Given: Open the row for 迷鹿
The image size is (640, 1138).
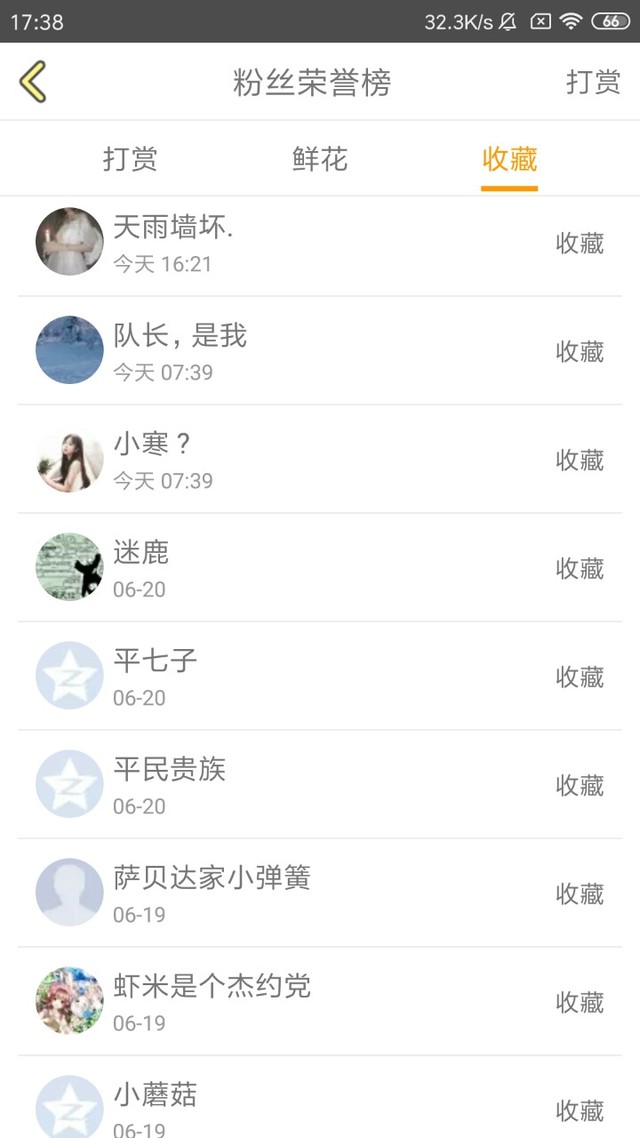Looking at the screenshot, I should pos(320,568).
